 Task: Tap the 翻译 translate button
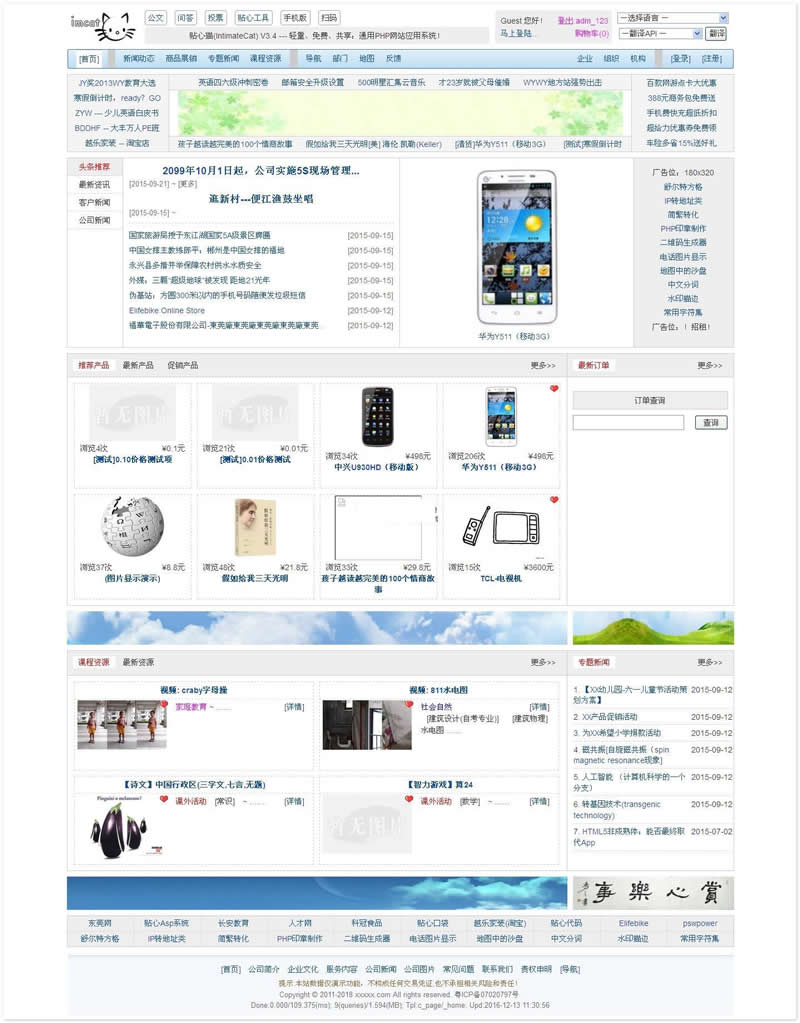(x=716, y=33)
